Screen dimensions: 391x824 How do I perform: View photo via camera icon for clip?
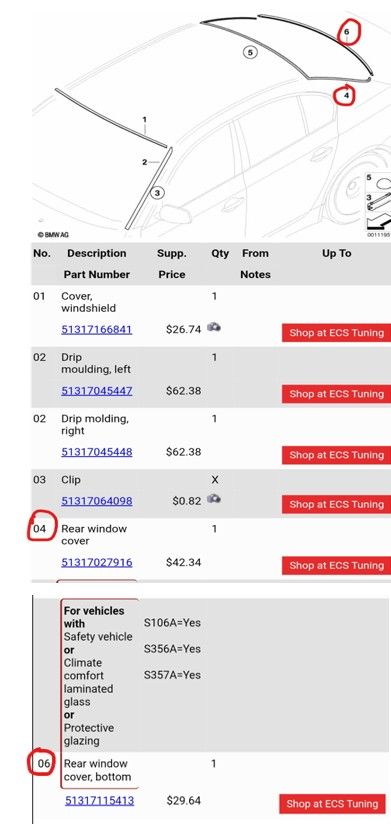pos(214,499)
